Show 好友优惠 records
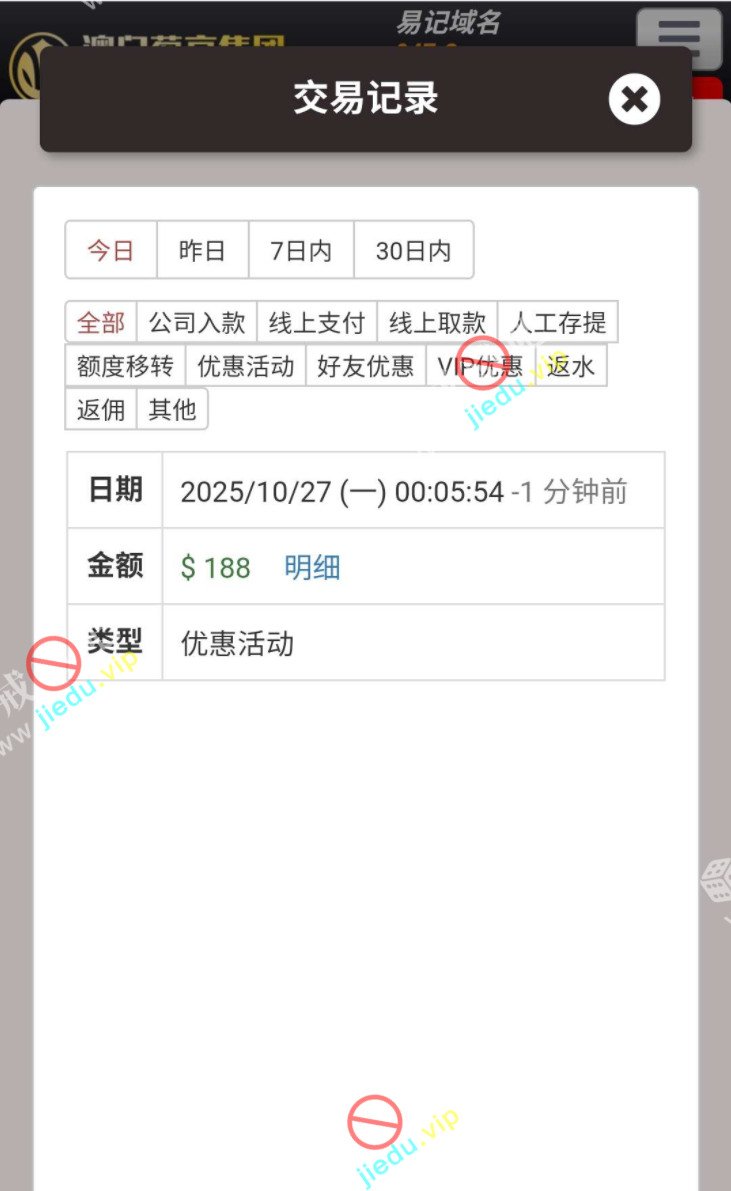 (366, 366)
